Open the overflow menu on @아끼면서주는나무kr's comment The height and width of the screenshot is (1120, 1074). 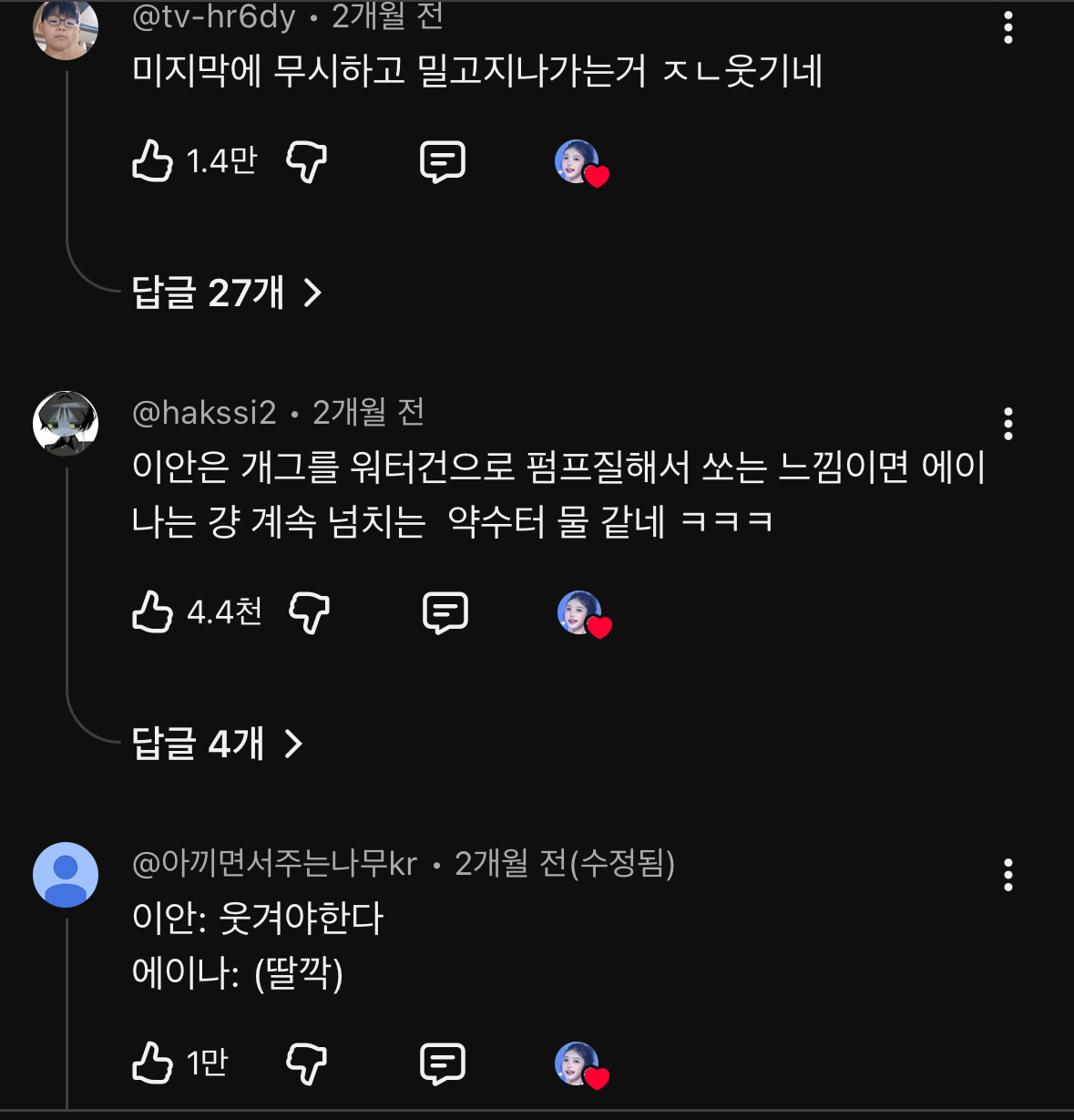pos(1008,875)
